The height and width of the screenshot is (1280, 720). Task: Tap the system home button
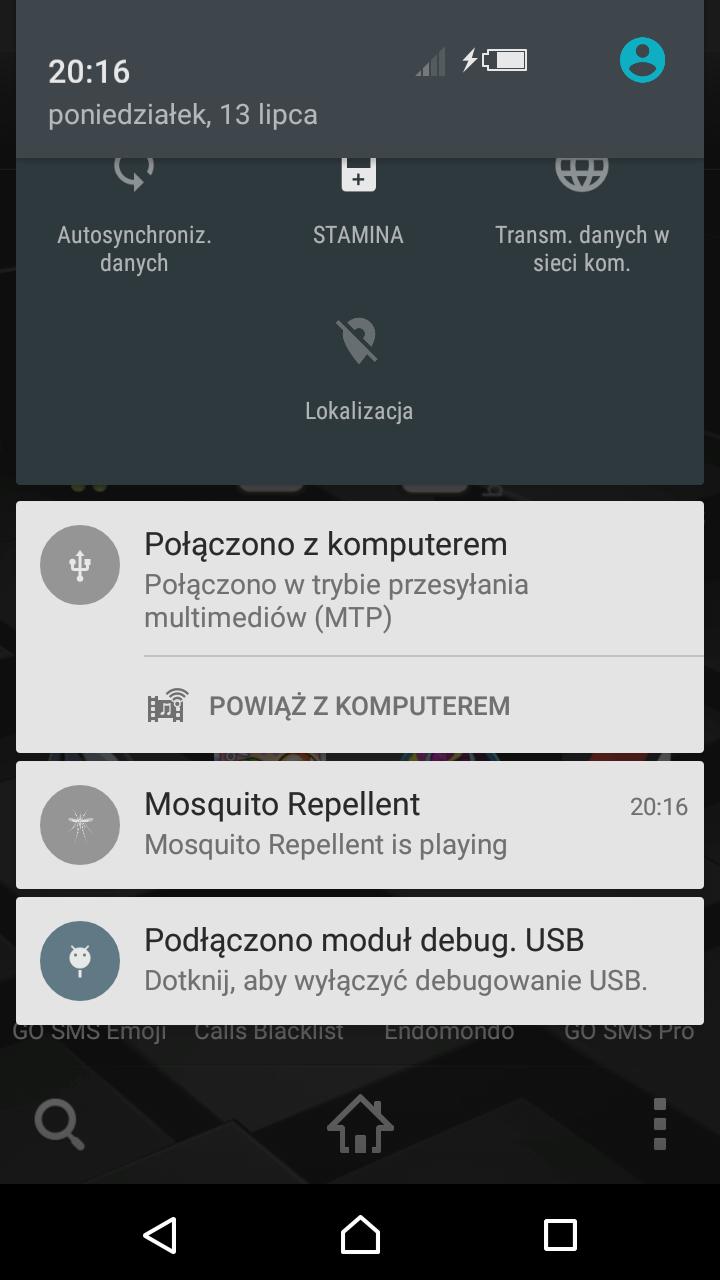click(x=360, y=1235)
